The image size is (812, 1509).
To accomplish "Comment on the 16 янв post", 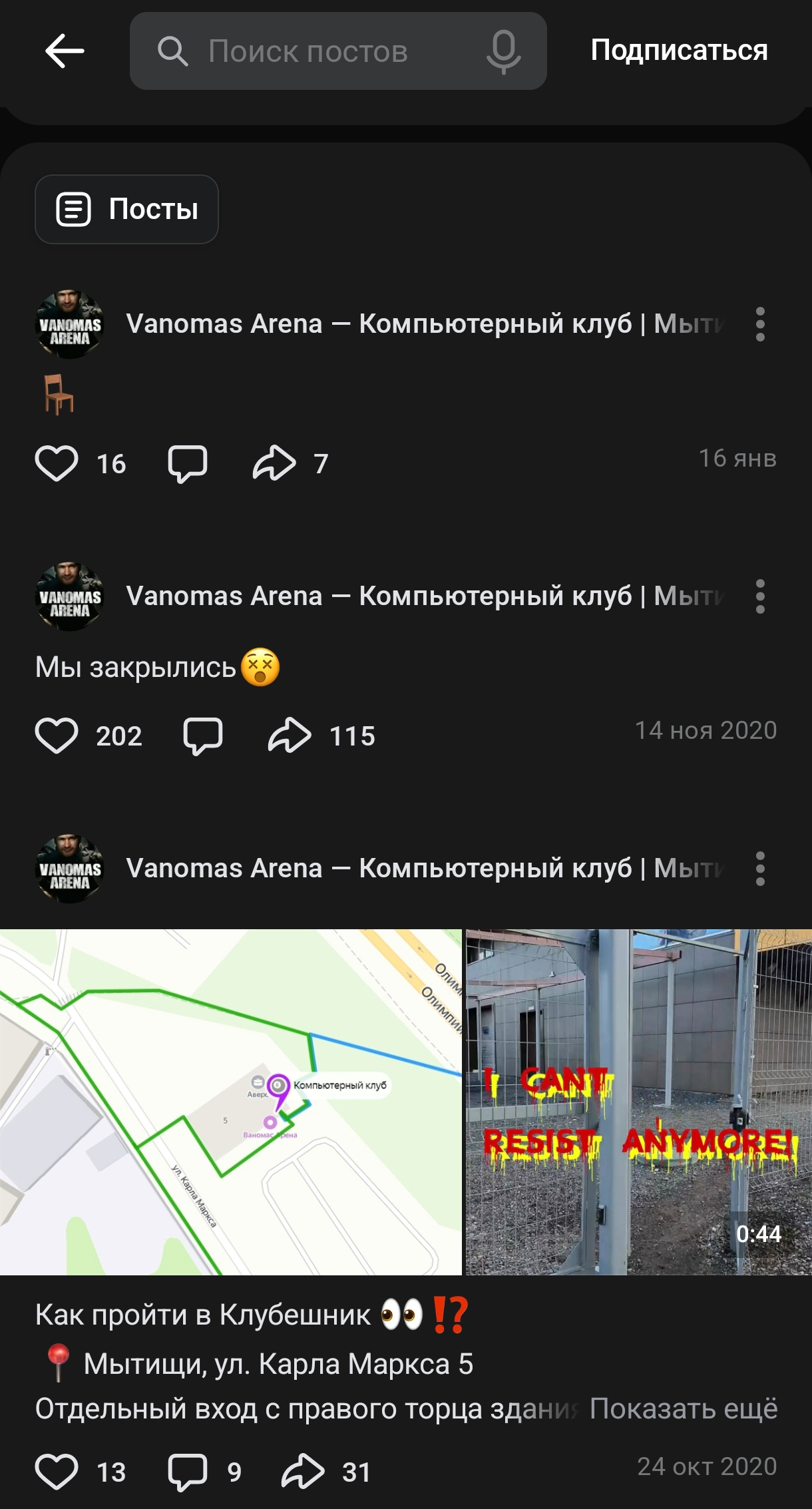I will coord(188,463).
